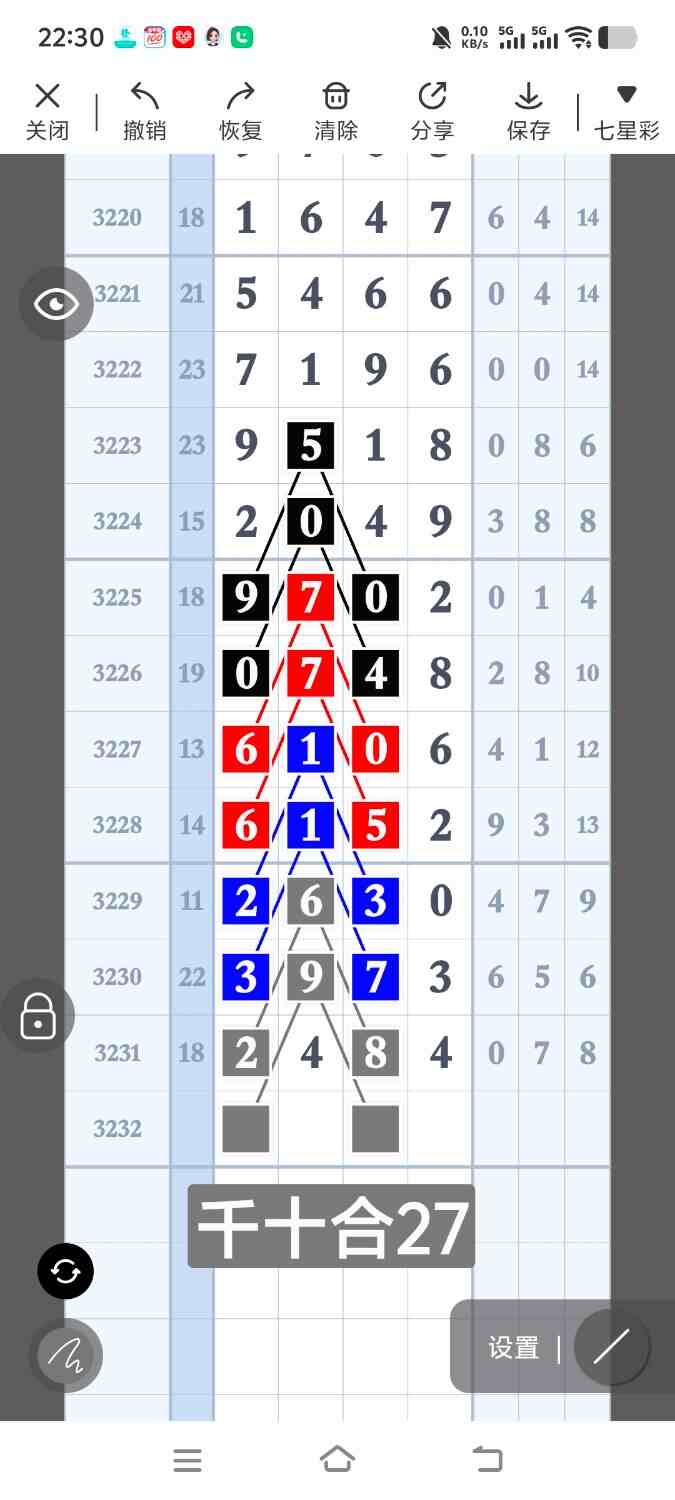
Task: Redo the action with 恢复
Action: pos(241,111)
